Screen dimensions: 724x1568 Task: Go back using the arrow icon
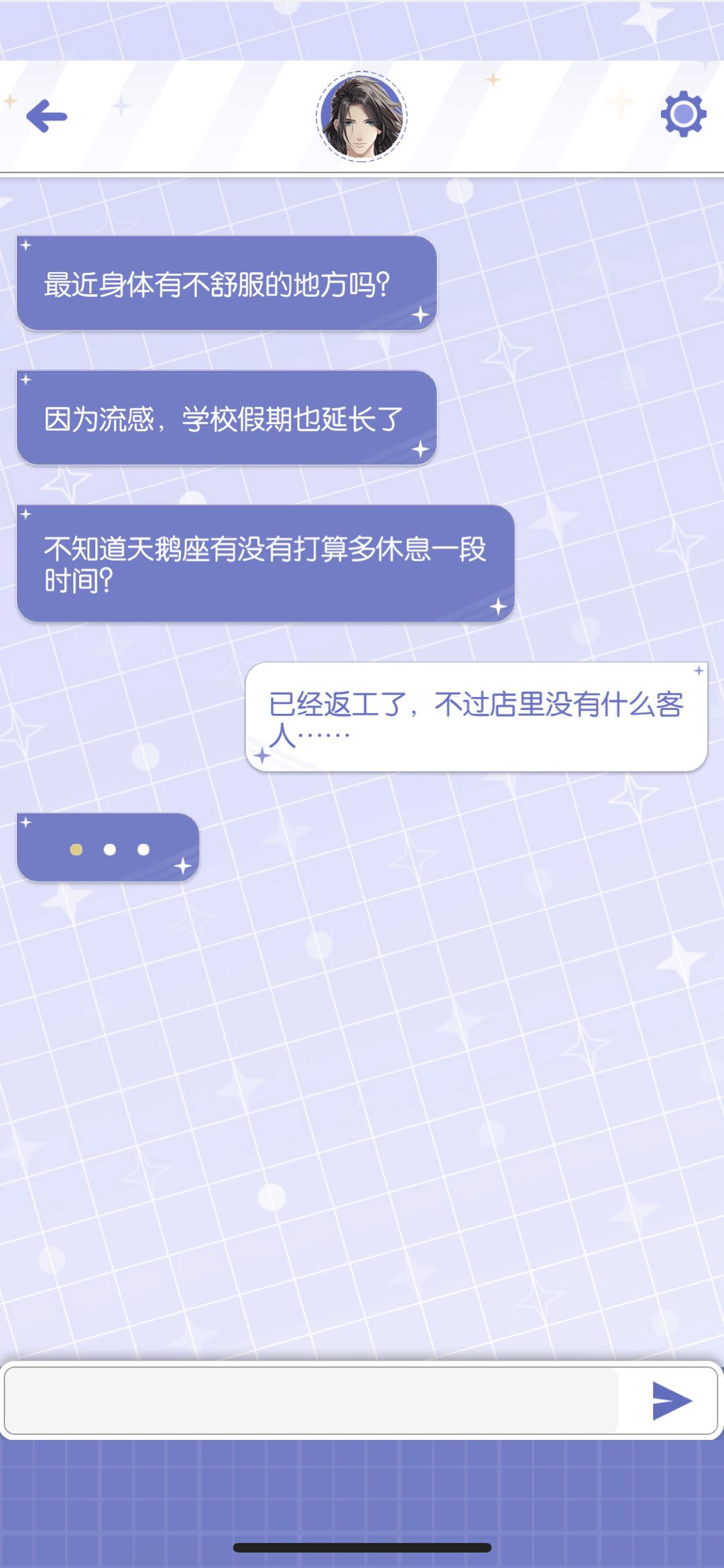pos(47,116)
